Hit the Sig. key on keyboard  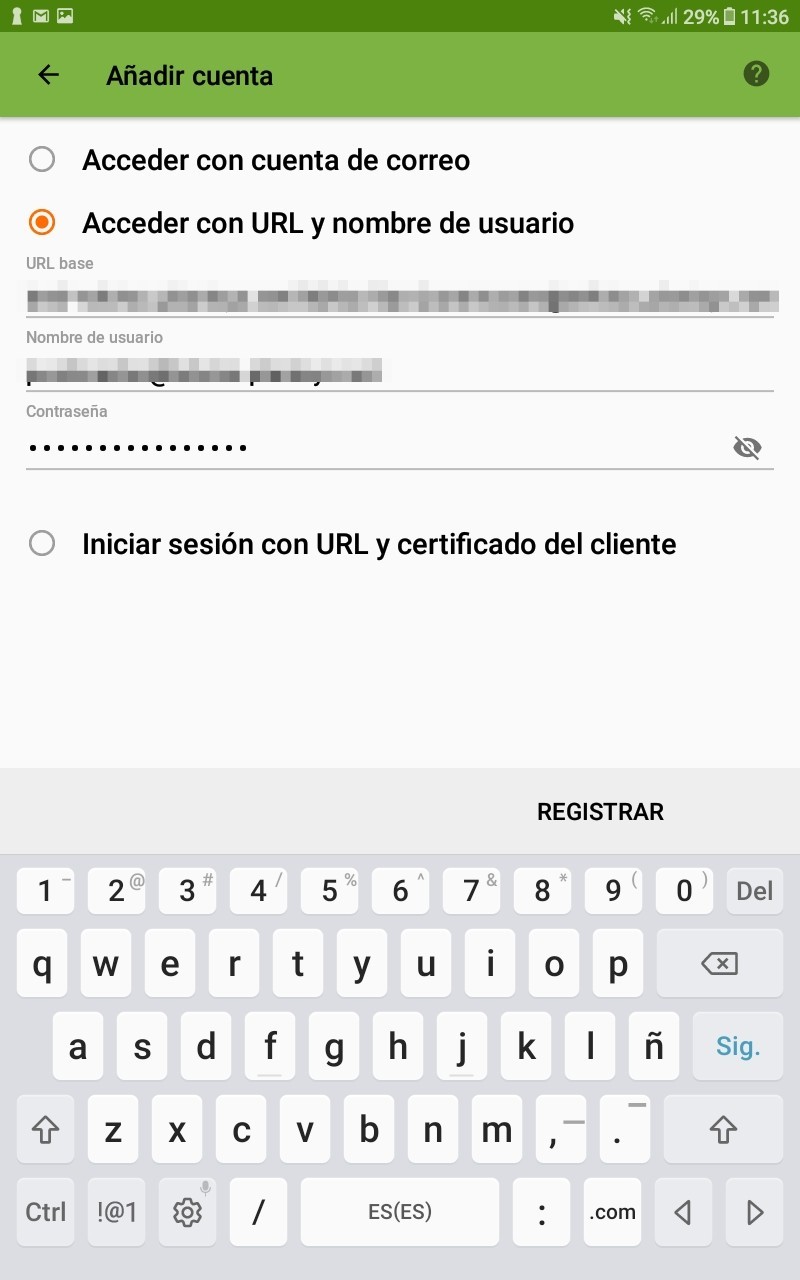738,1046
